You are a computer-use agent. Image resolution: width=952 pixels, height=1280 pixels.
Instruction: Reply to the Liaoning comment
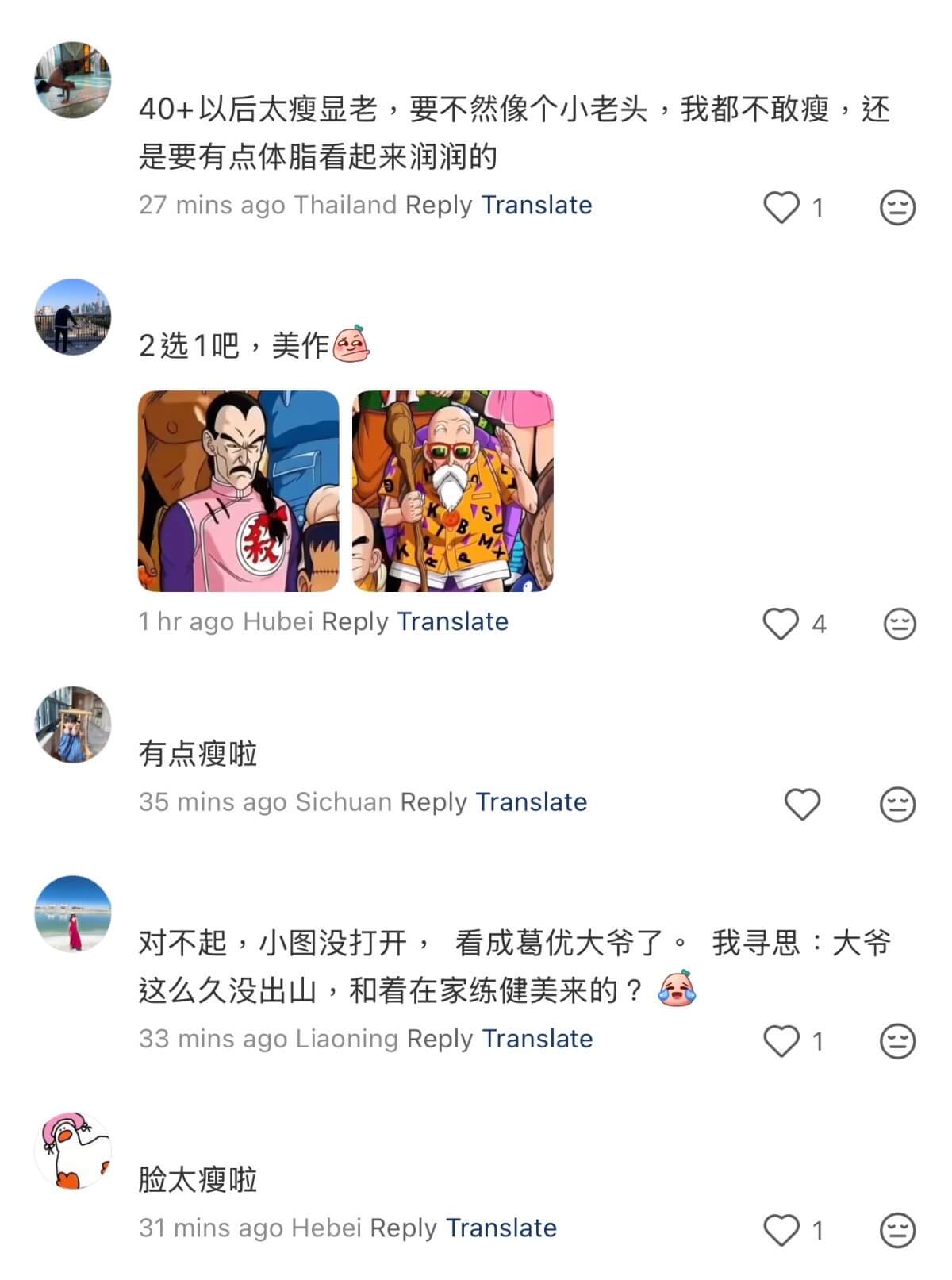(x=440, y=1038)
